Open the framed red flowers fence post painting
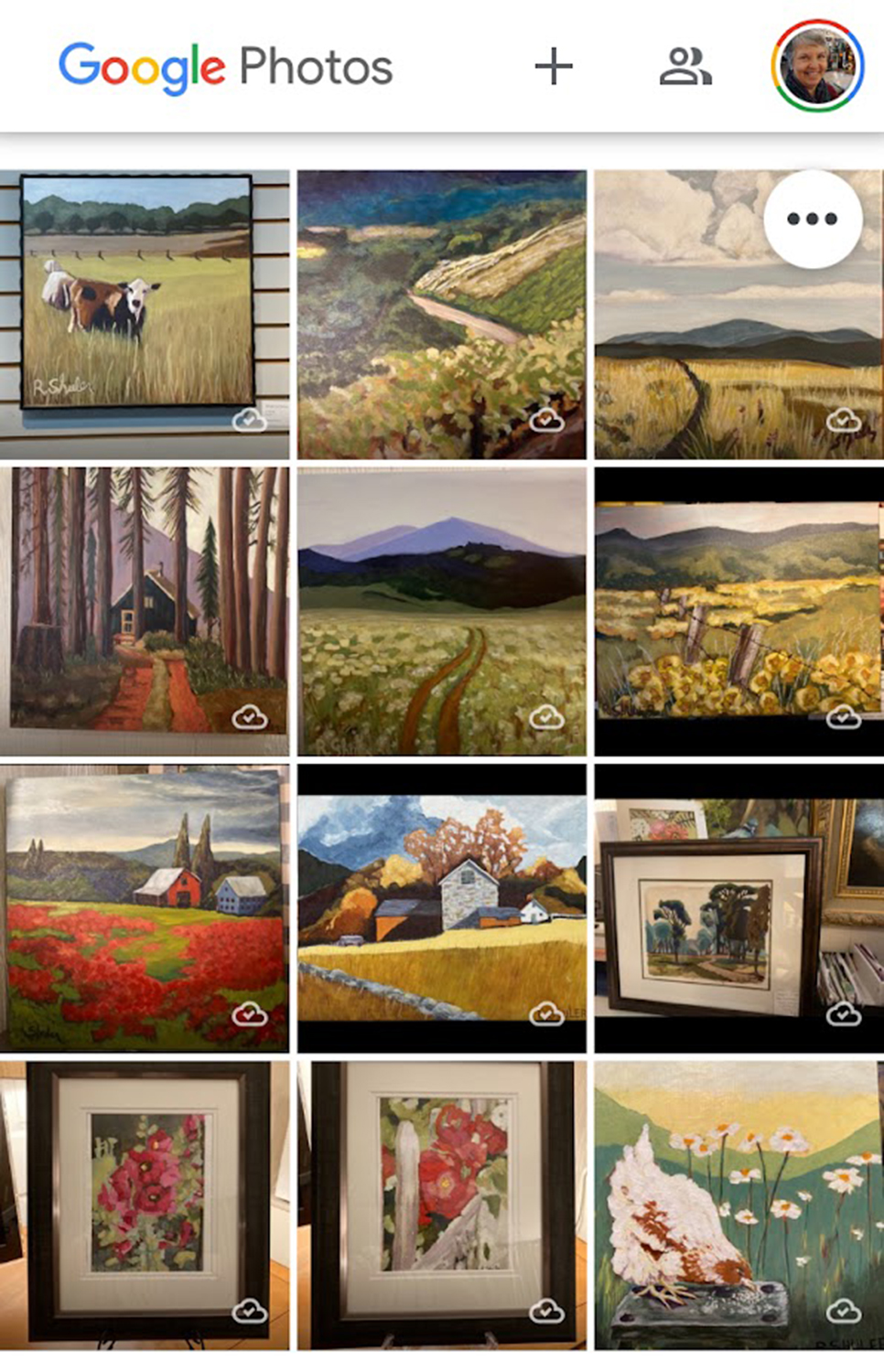884x1372 pixels. pyautogui.click(x=442, y=1206)
